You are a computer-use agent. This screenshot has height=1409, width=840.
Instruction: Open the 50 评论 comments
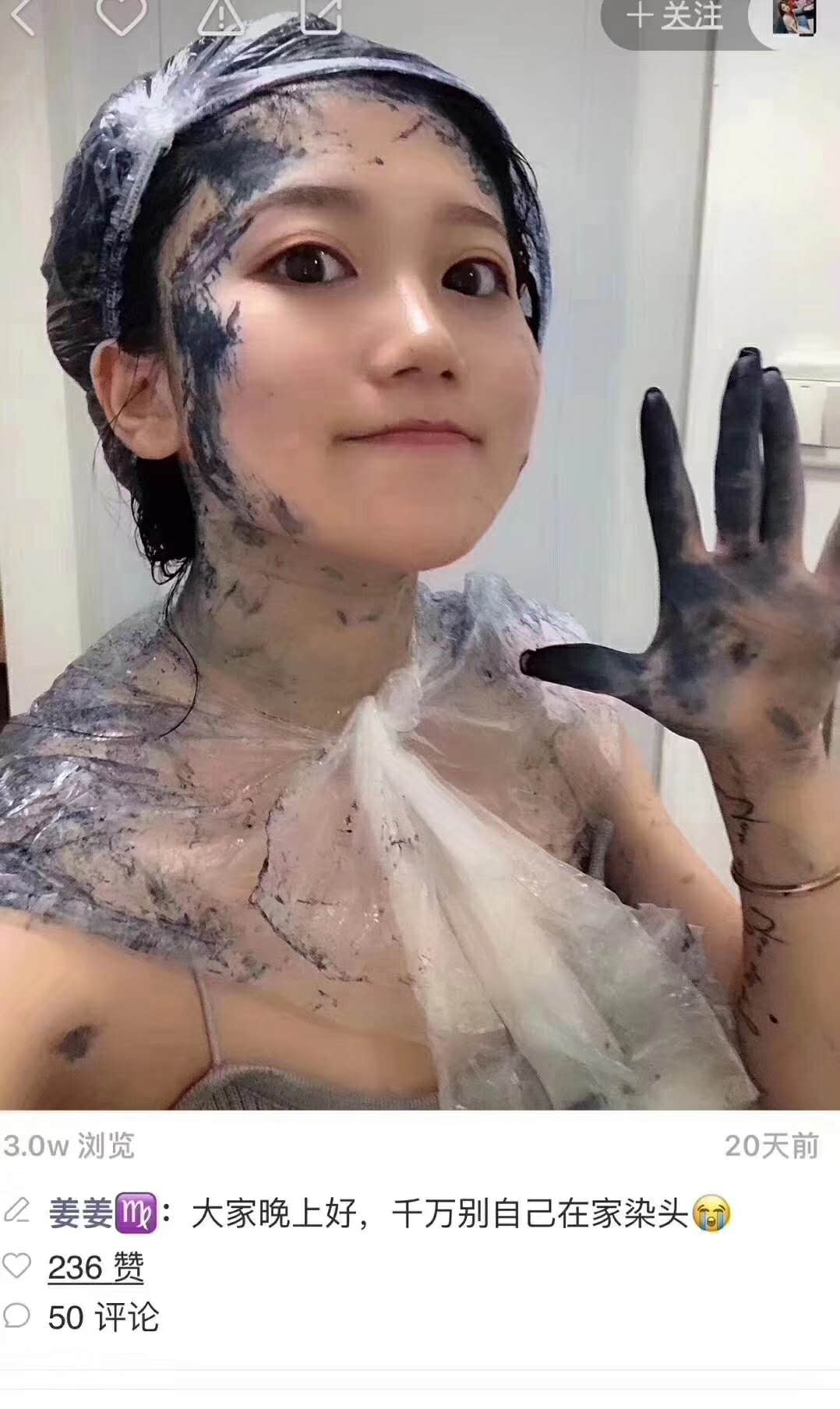(103, 1317)
